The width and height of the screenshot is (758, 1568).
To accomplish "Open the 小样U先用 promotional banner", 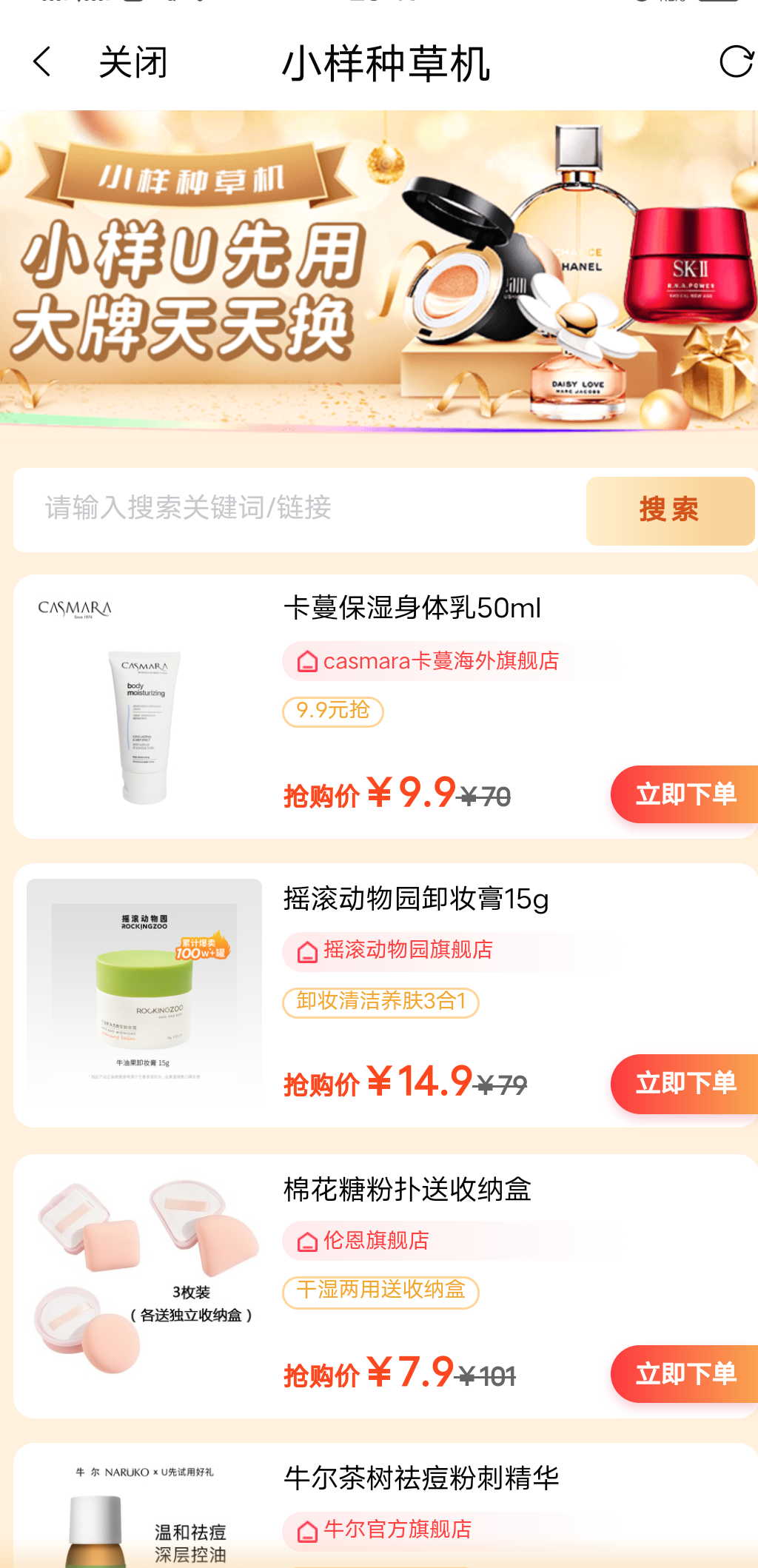I will 379,270.
